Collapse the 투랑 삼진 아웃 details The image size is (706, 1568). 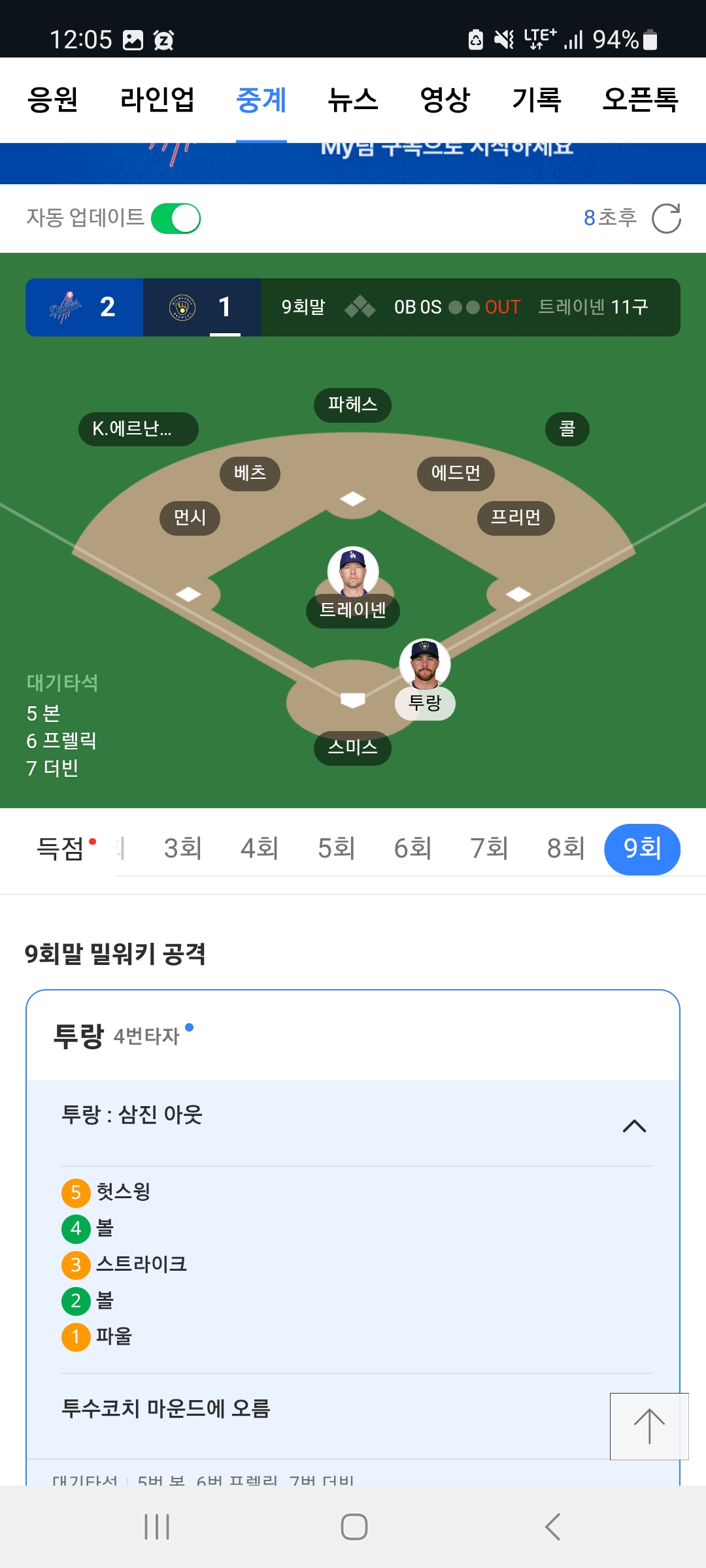coord(634,1126)
